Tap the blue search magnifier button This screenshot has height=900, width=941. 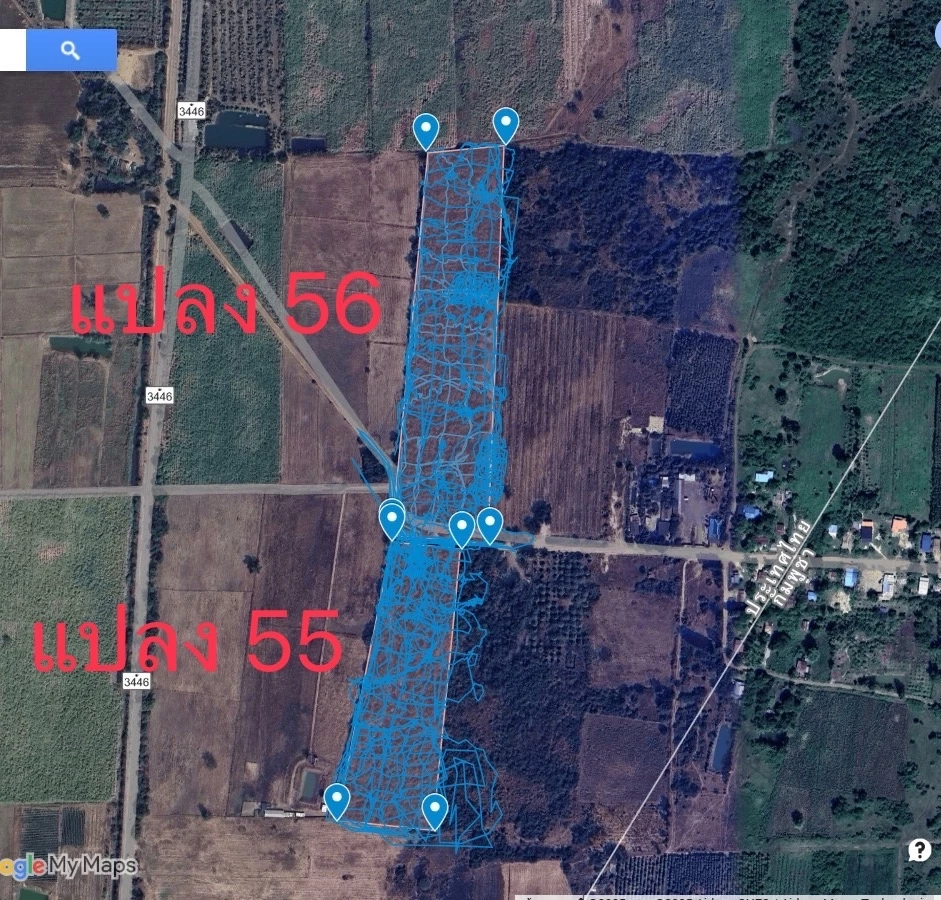coord(71,50)
